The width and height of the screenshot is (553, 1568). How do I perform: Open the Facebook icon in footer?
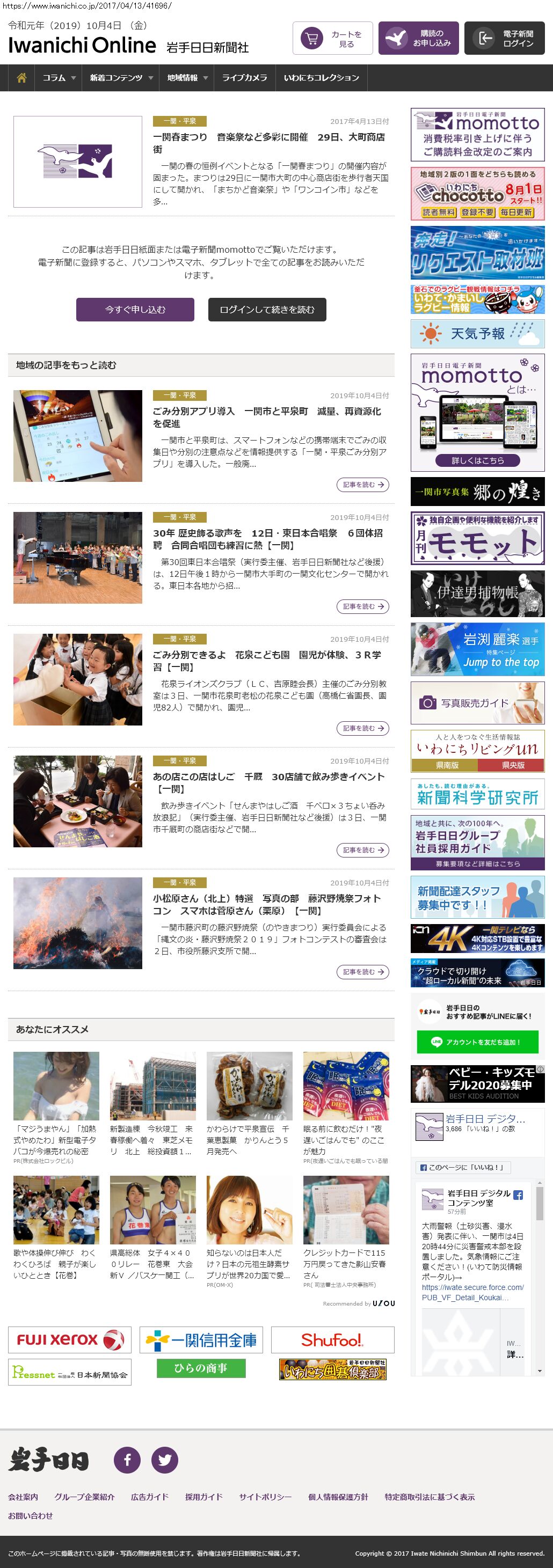click(x=127, y=1460)
